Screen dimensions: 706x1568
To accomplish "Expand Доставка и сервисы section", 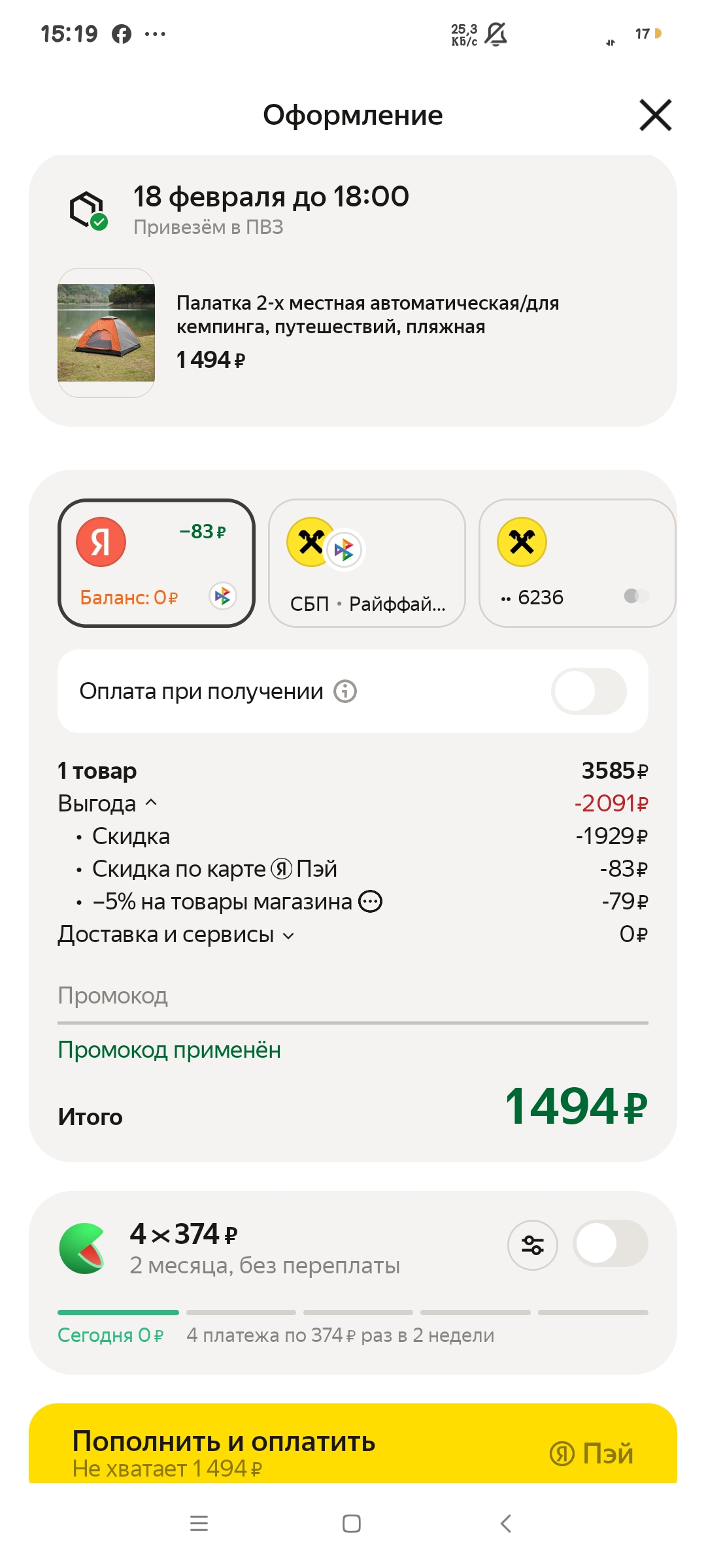I will point(176,935).
